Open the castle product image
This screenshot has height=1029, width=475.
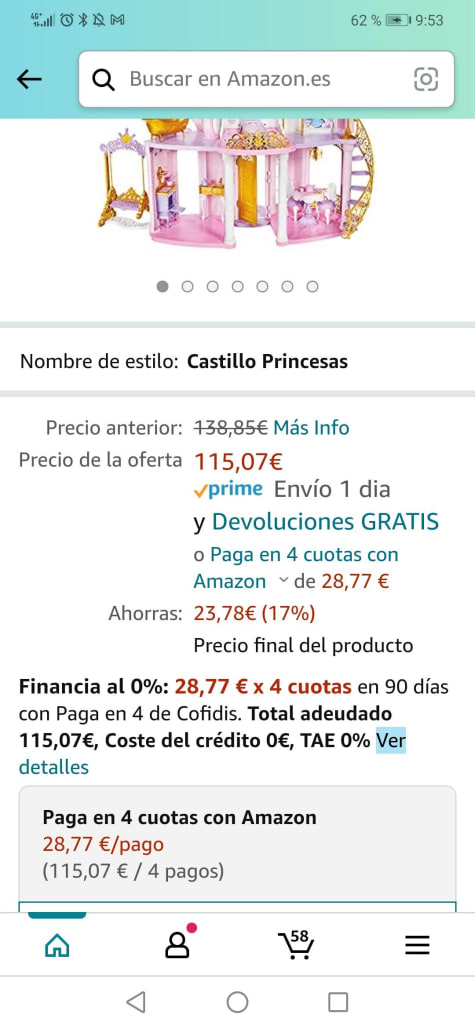coord(238,184)
